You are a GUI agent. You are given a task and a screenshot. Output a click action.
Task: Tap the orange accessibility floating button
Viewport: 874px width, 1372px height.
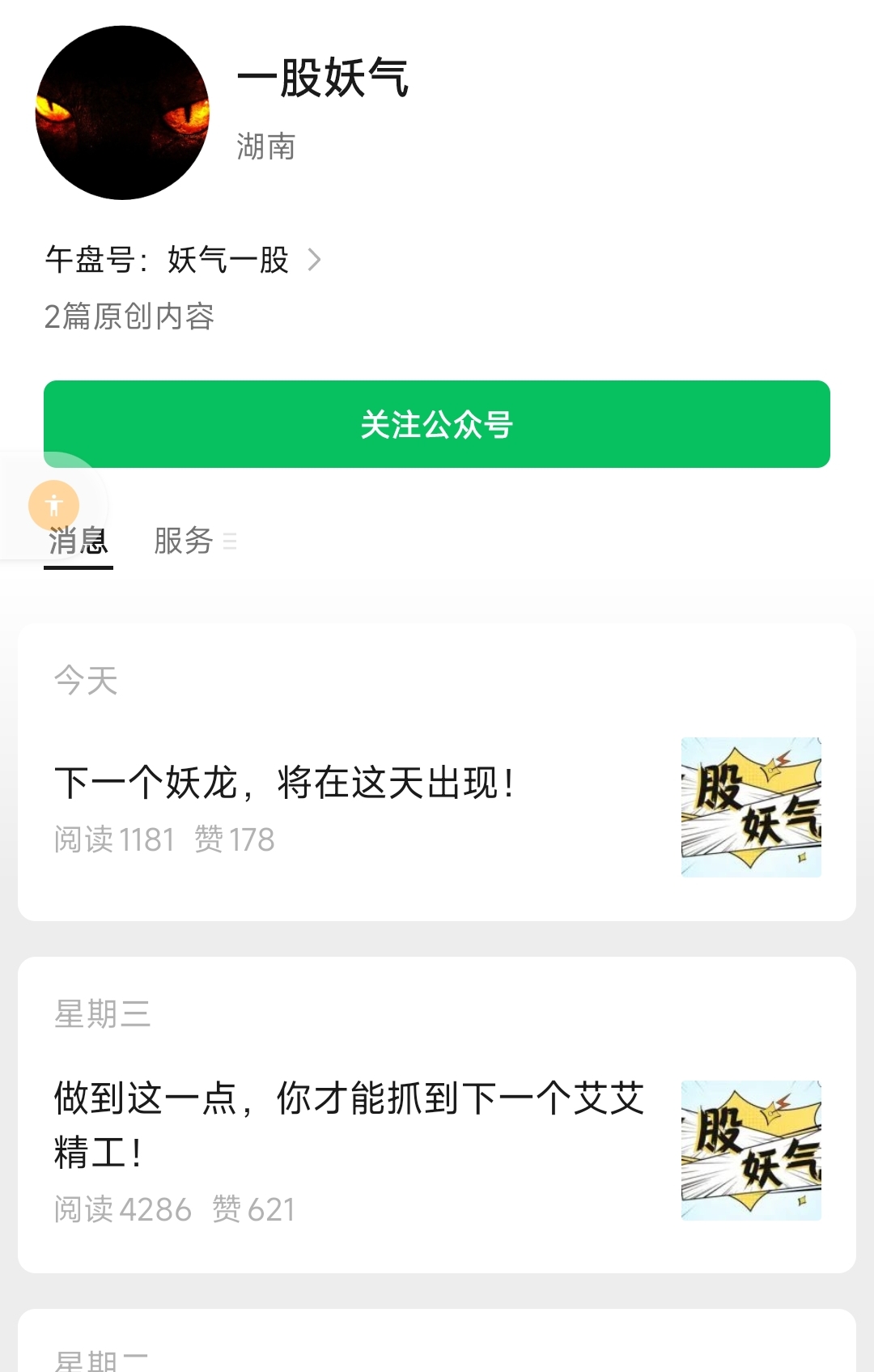(54, 506)
